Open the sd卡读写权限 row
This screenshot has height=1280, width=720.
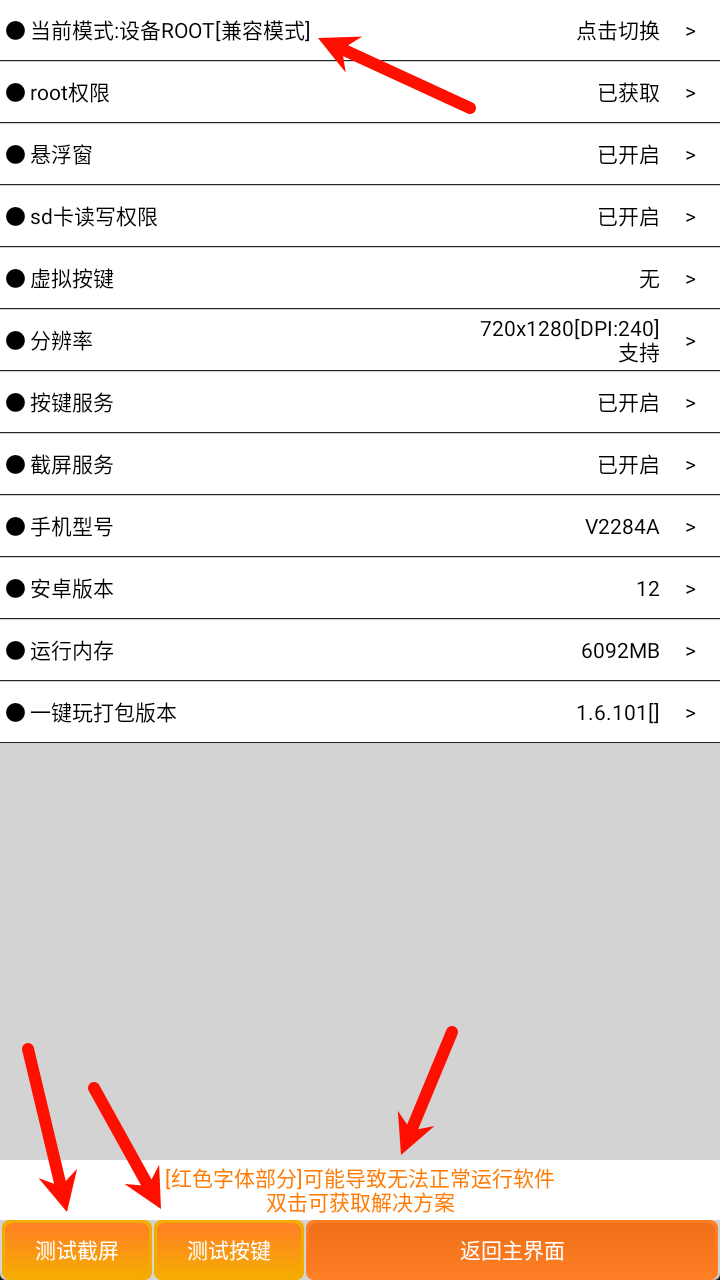[x=360, y=217]
